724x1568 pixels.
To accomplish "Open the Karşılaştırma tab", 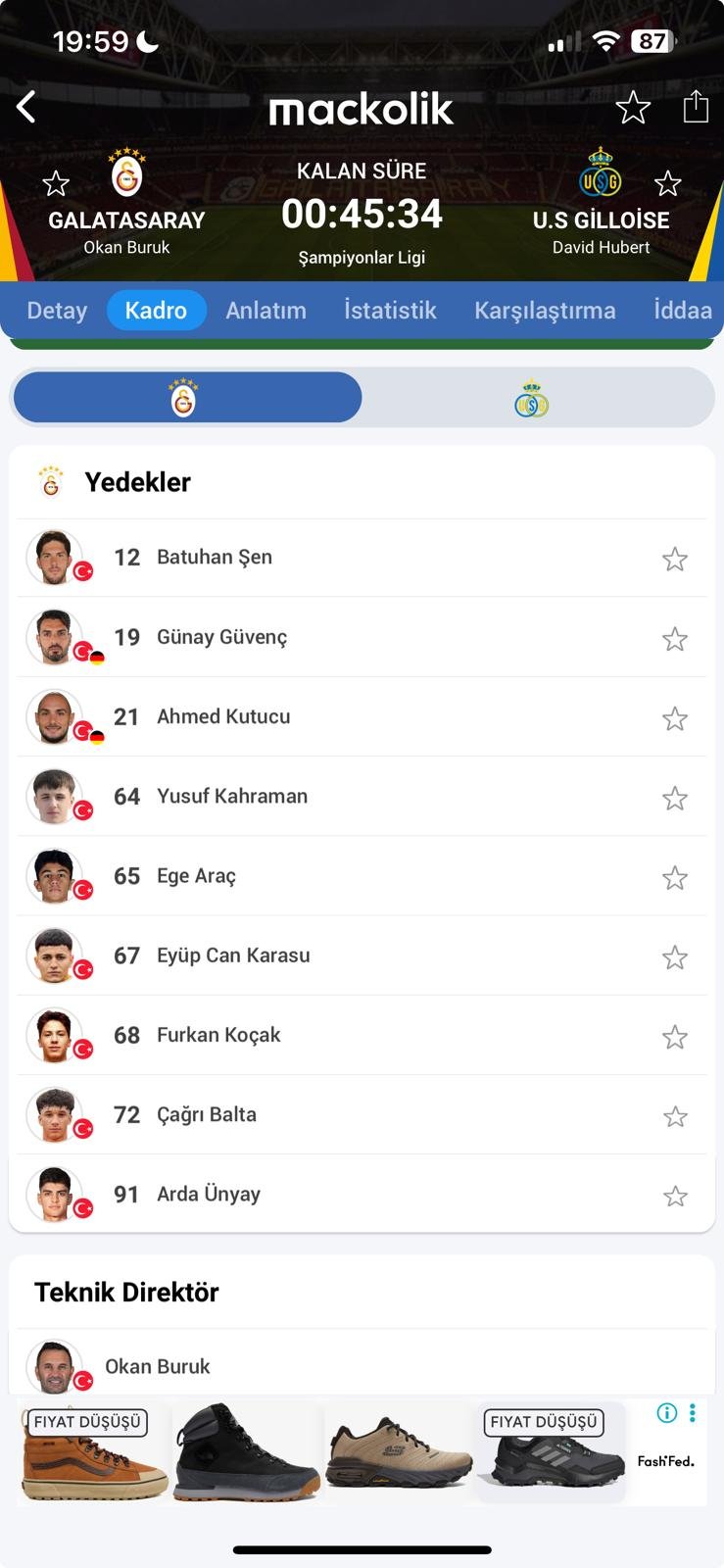I will click(545, 310).
